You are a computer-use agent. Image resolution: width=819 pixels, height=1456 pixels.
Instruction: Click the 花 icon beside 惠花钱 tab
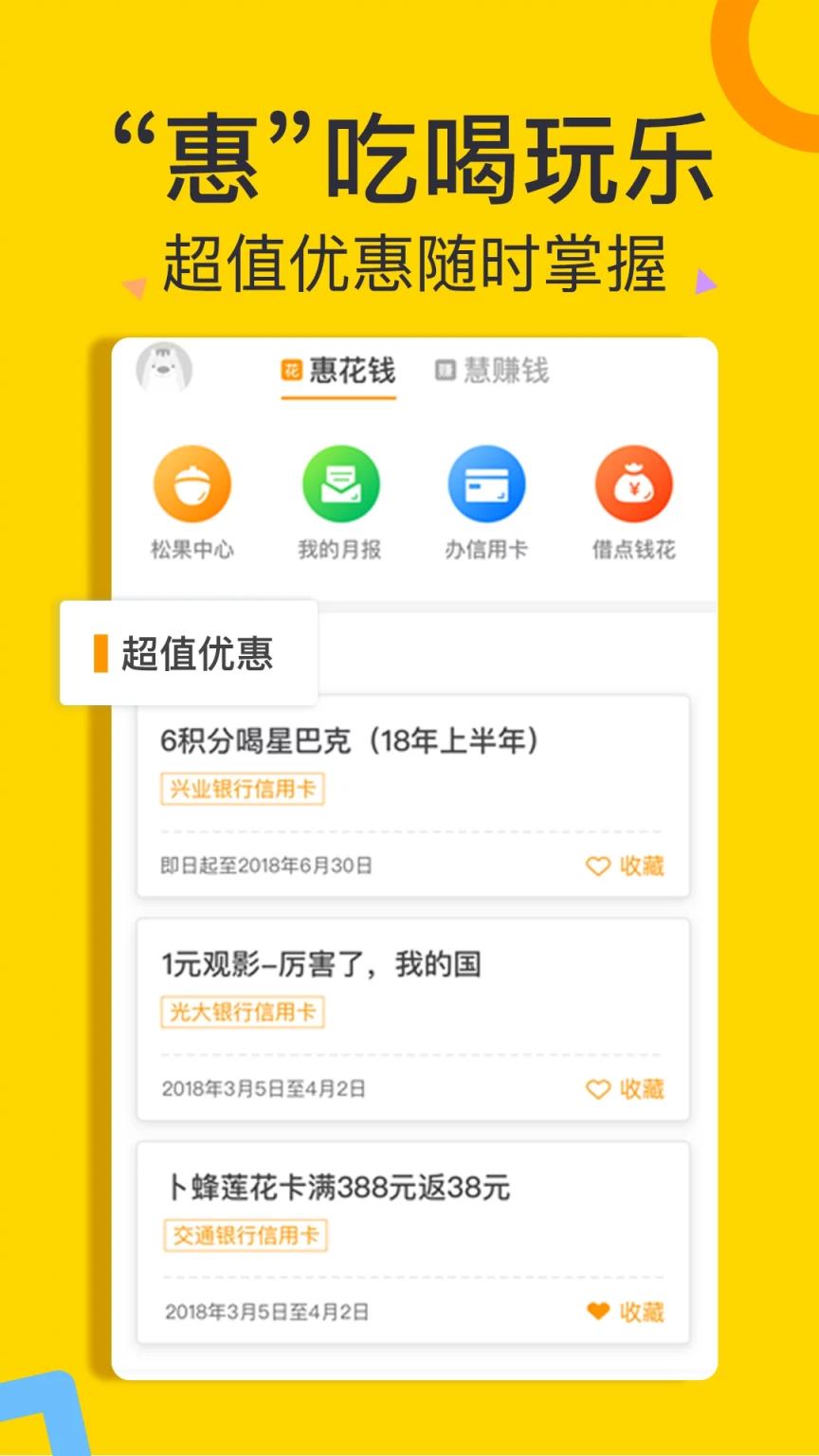point(291,371)
